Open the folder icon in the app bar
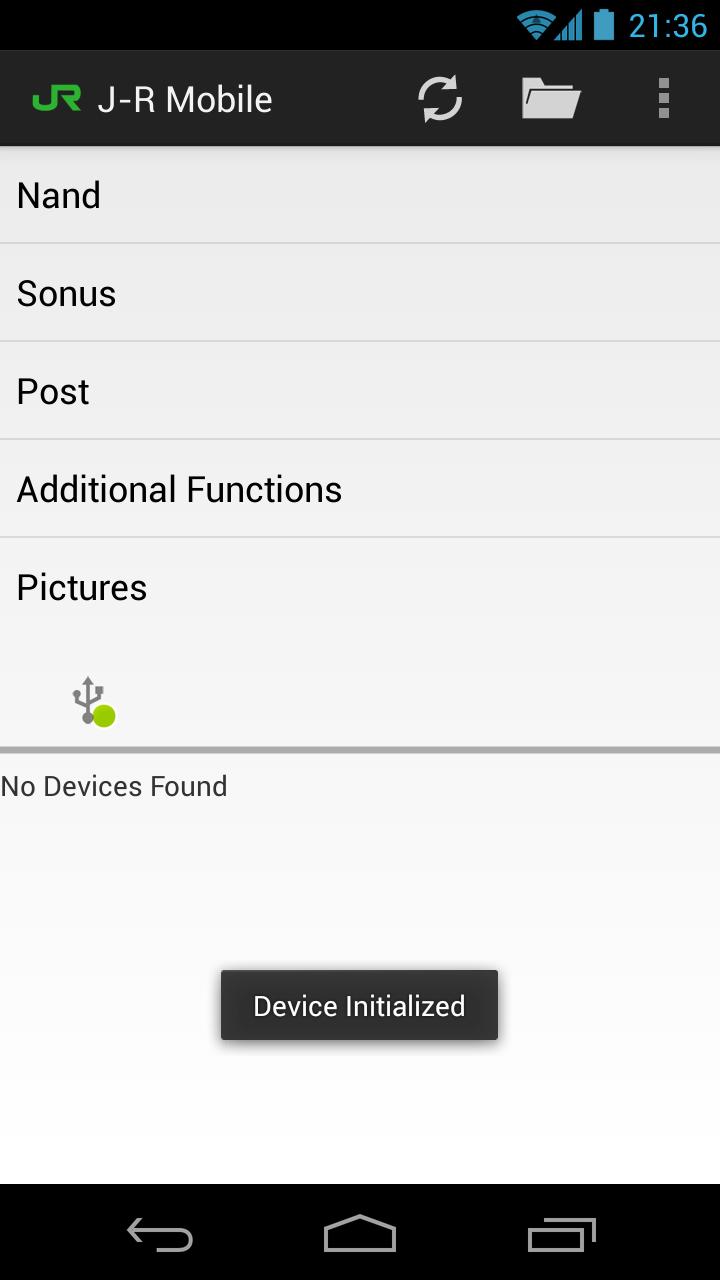Screen dimensions: 720x1280 [x=551, y=99]
